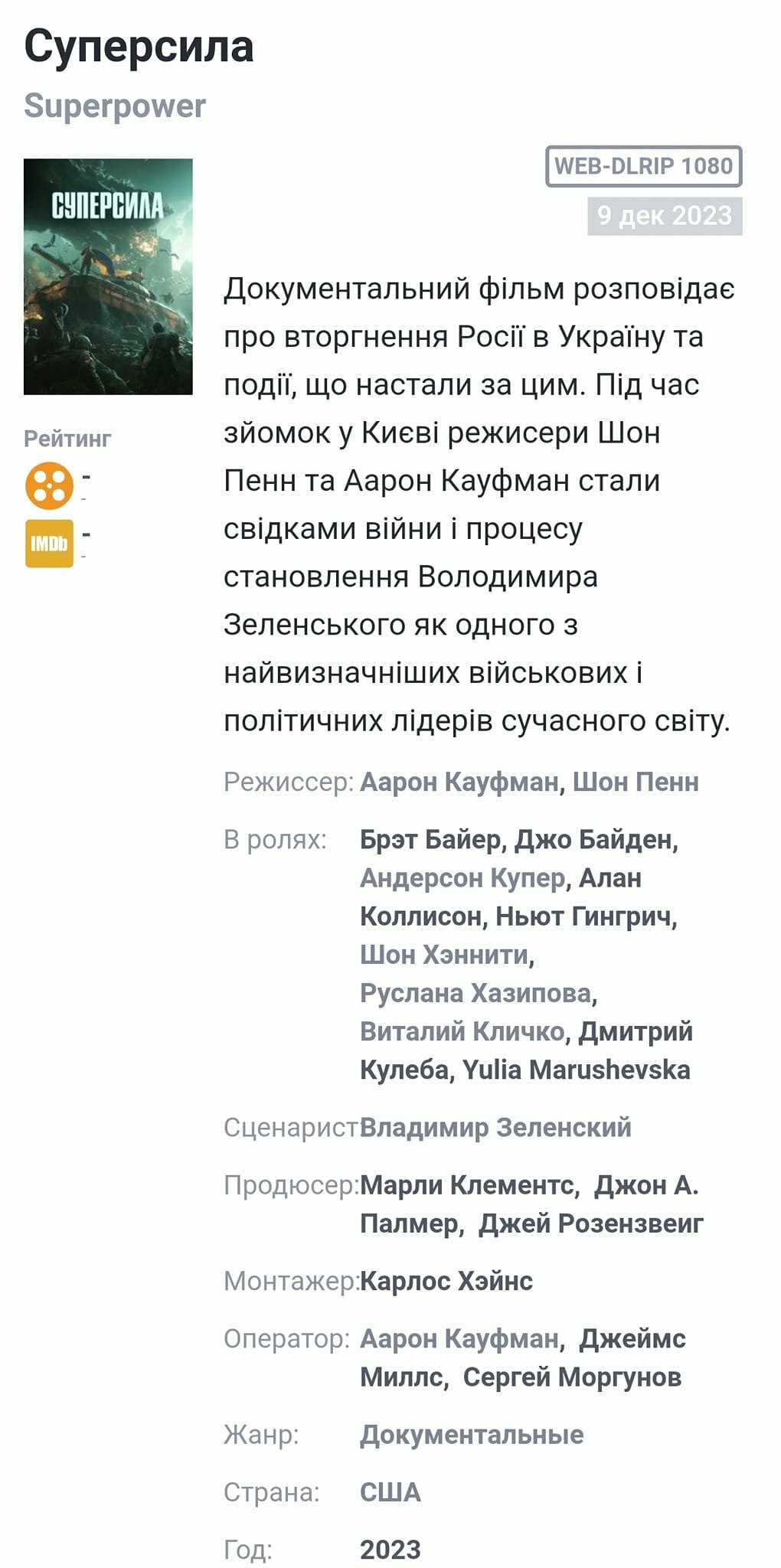Open screenwriter link Владимир Зеленский
The image size is (781, 1568).
[x=495, y=1127]
